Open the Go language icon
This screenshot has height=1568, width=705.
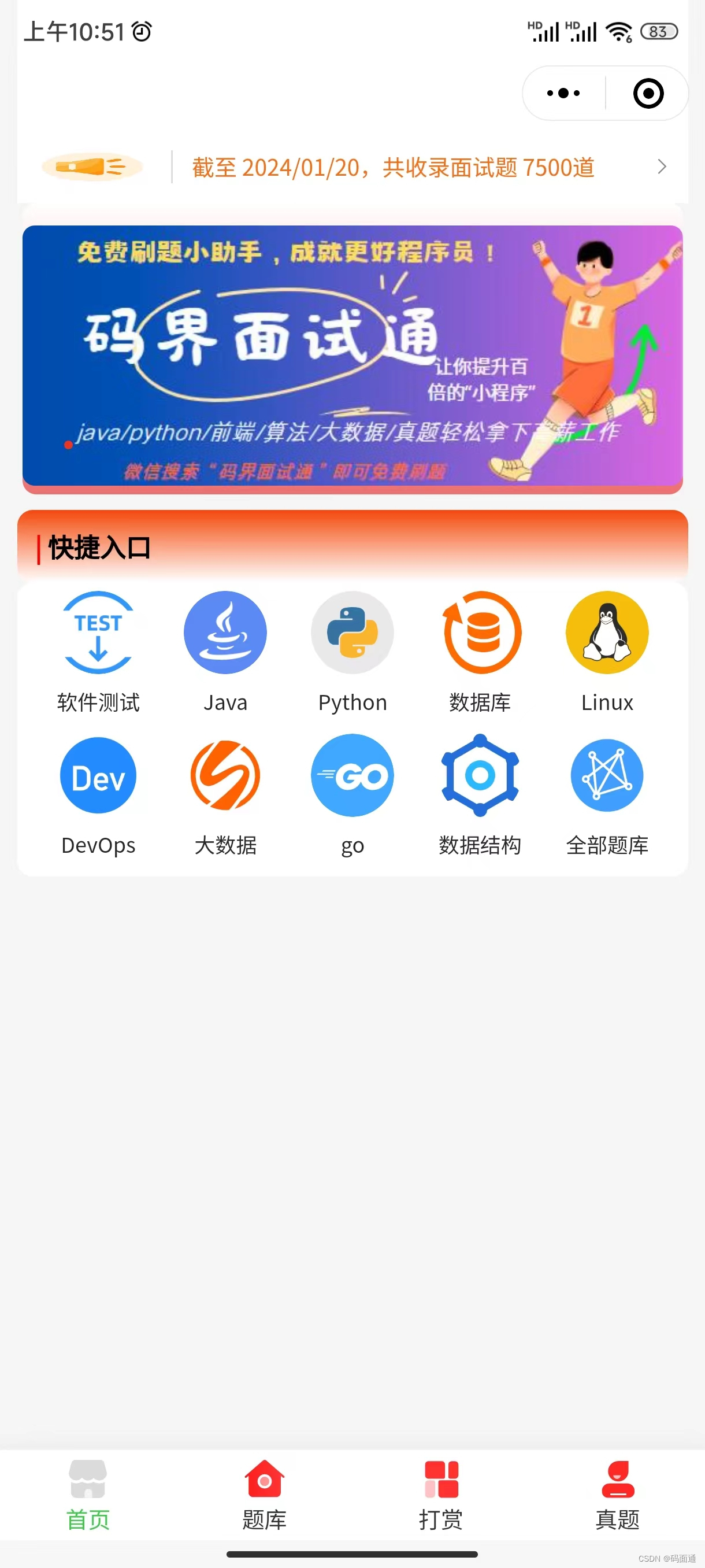[x=352, y=776]
